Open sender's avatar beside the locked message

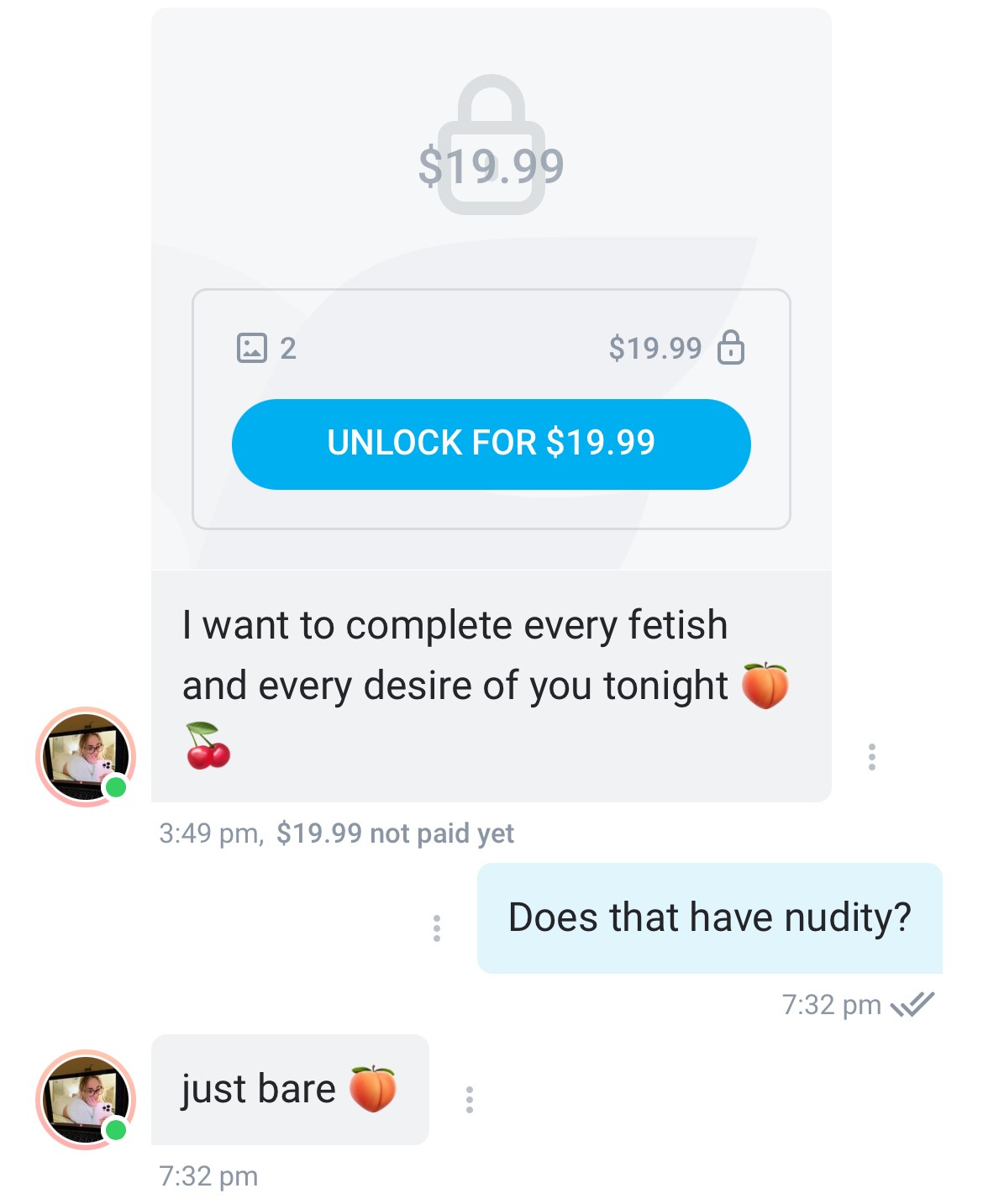tap(86, 757)
